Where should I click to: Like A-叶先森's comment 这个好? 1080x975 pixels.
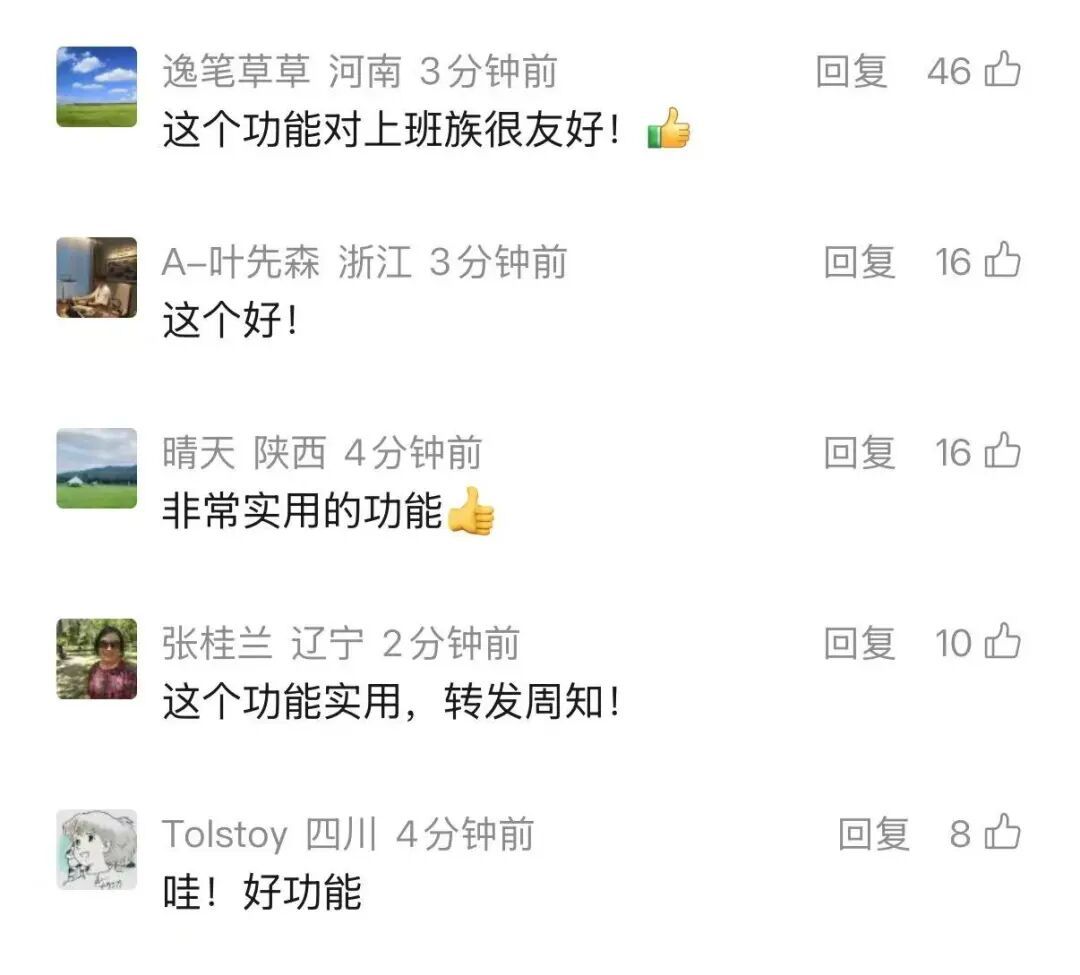(x=1003, y=260)
